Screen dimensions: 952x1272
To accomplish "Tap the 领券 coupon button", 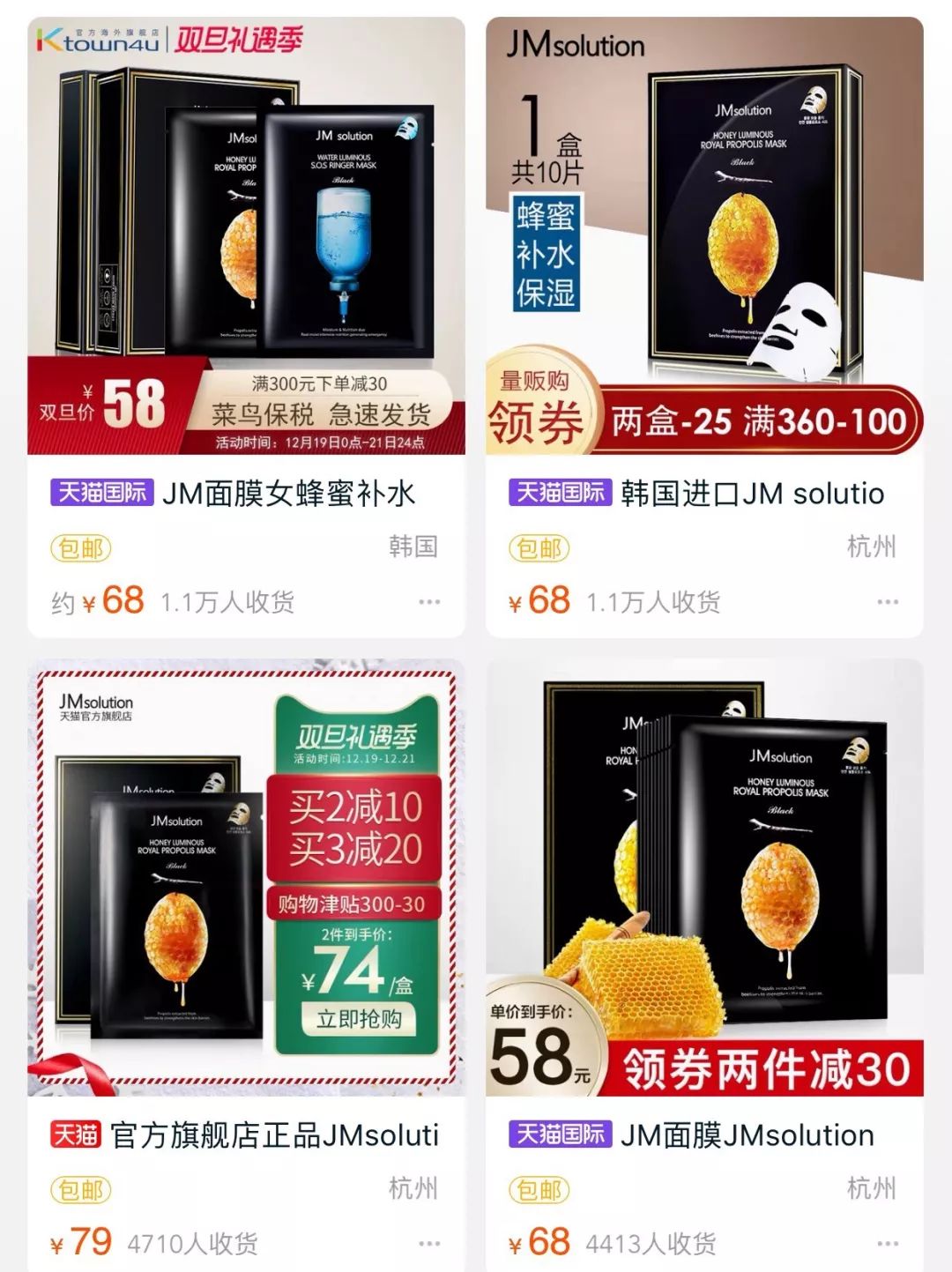I will (533, 420).
